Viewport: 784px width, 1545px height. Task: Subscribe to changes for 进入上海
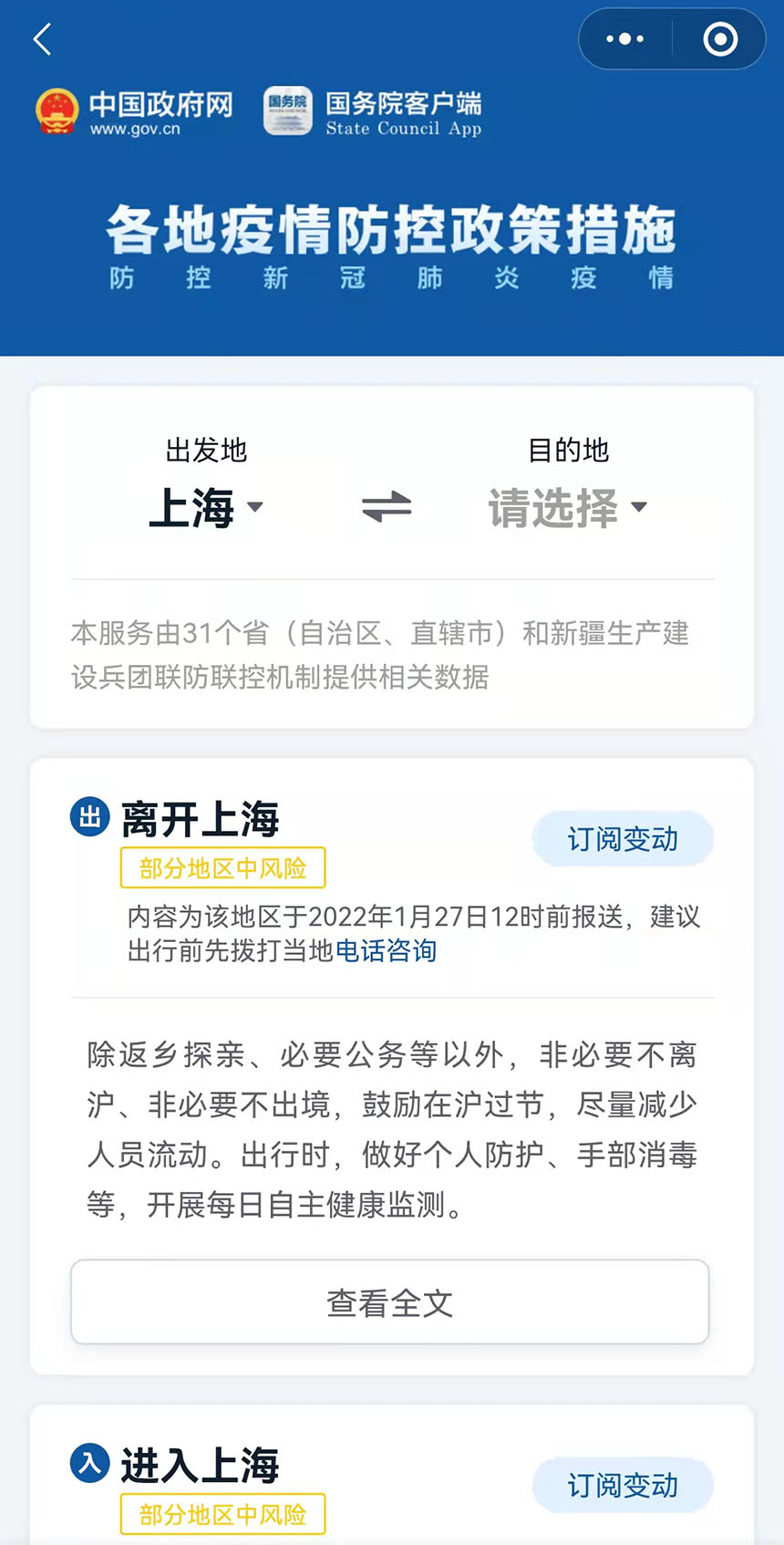pyautogui.click(x=623, y=1485)
